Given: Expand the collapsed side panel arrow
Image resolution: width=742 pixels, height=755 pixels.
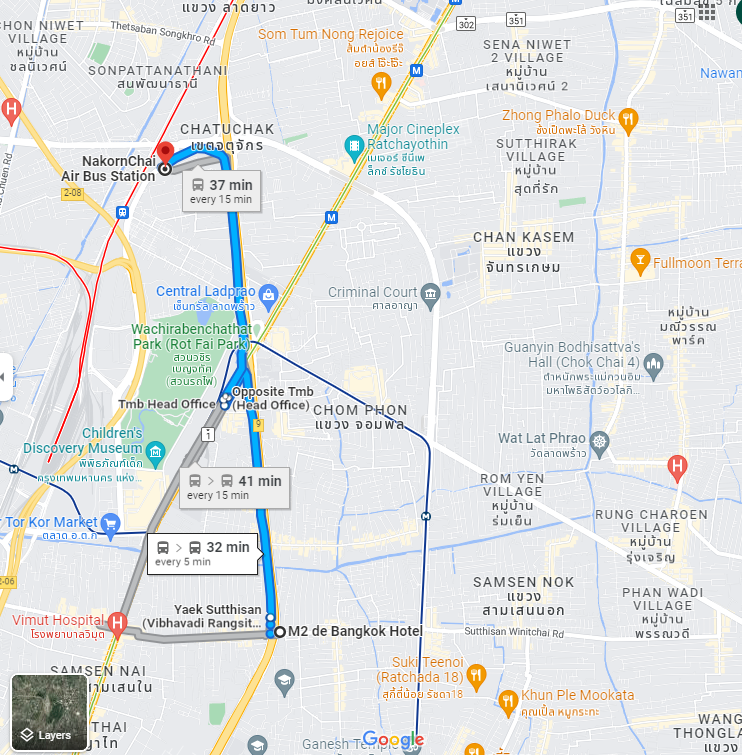Looking at the screenshot, I should 4,378.
